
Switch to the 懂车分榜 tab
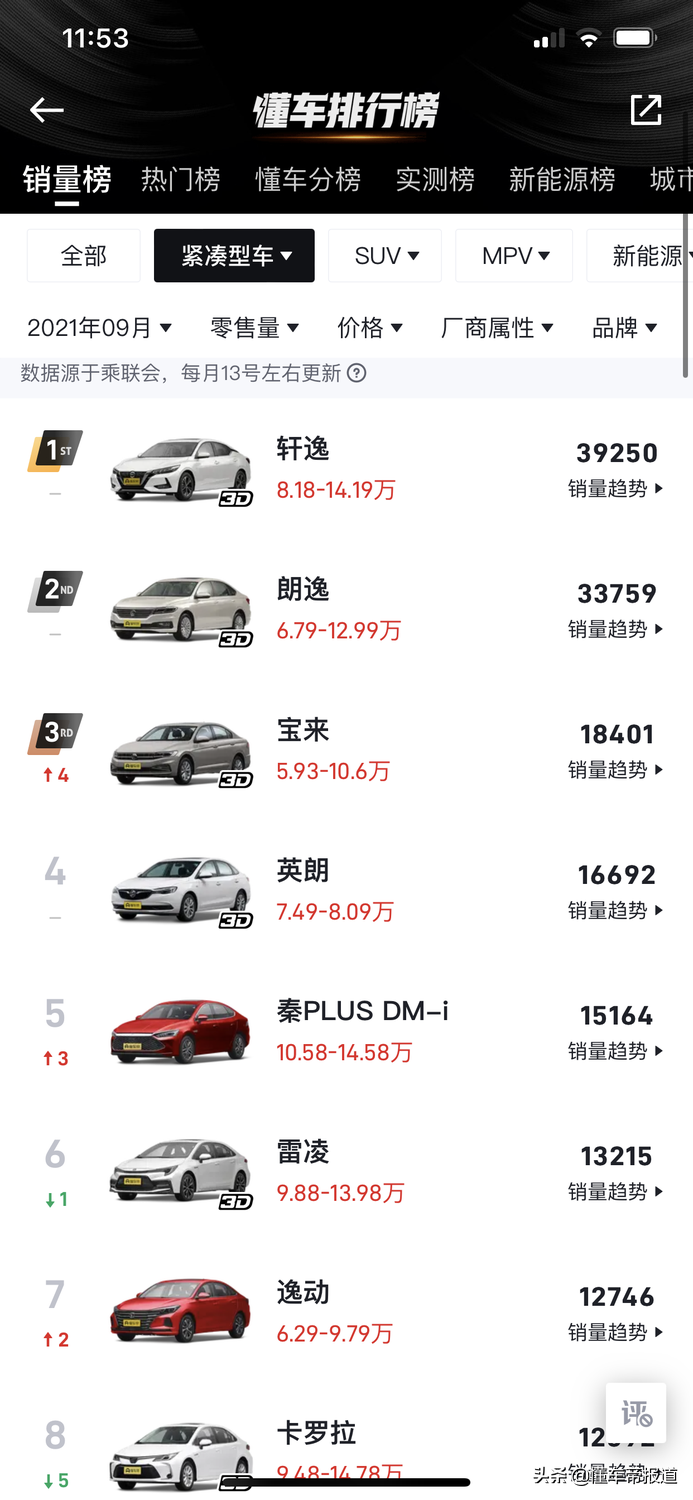tap(307, 180)
